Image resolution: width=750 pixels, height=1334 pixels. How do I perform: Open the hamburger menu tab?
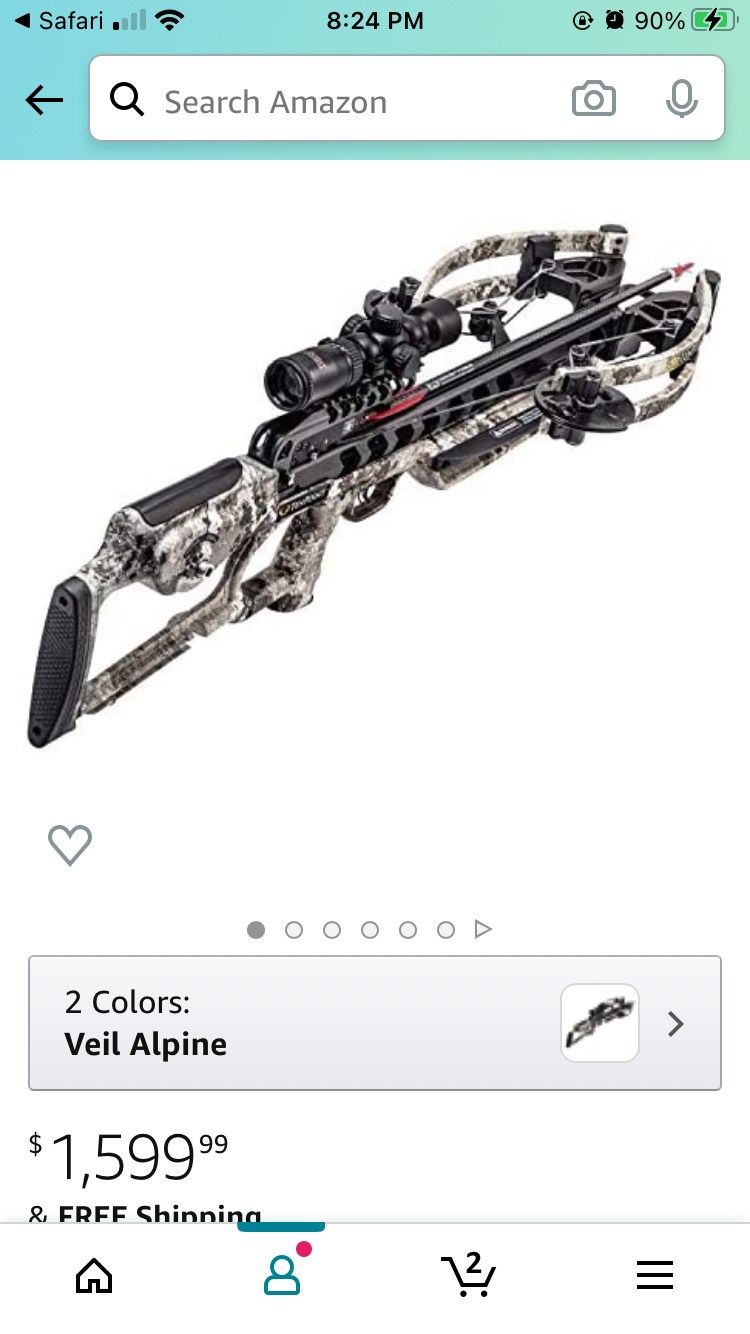pos(655,1275)
